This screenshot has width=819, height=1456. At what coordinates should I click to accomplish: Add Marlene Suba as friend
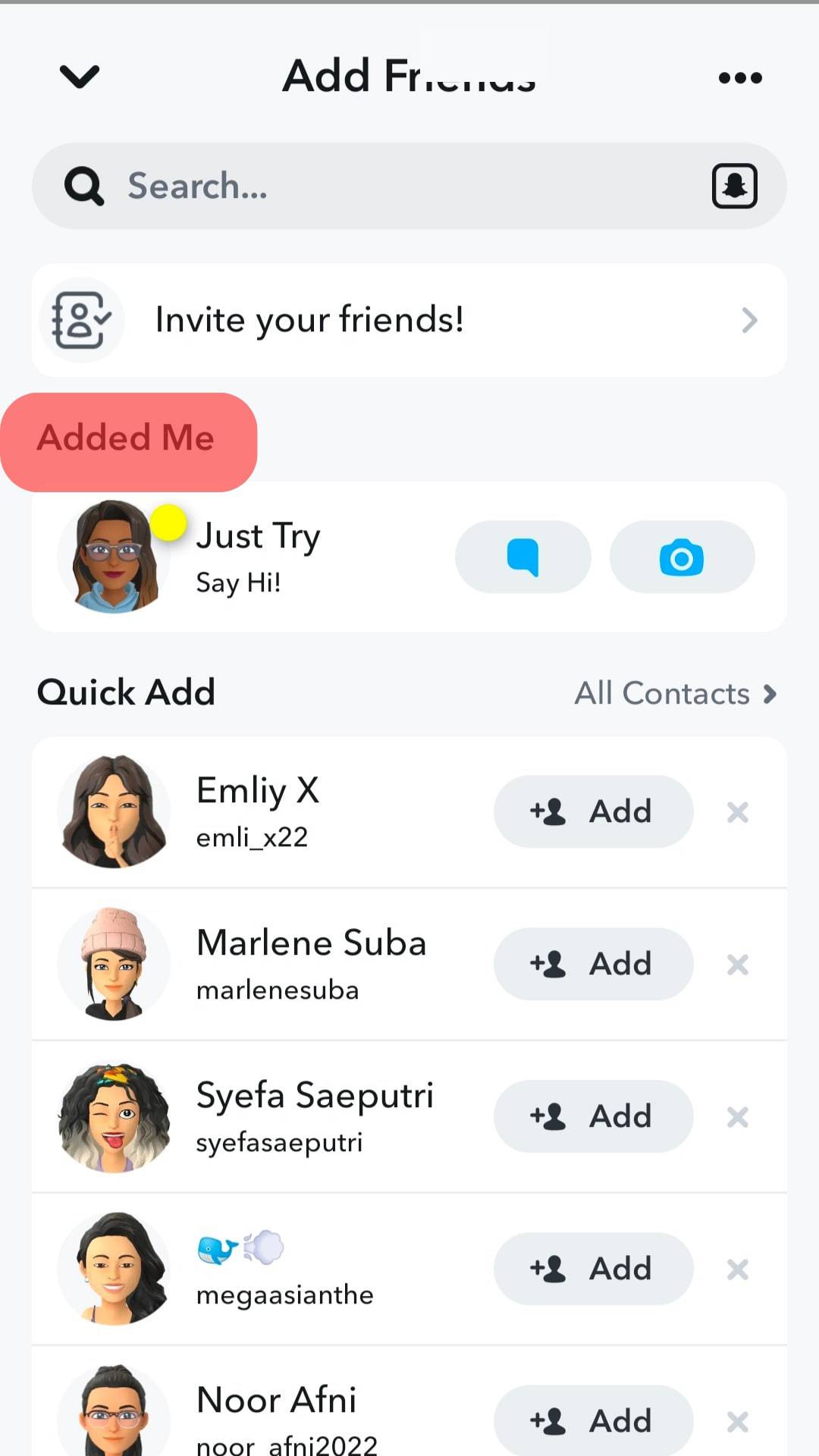[x=592, y=963]
